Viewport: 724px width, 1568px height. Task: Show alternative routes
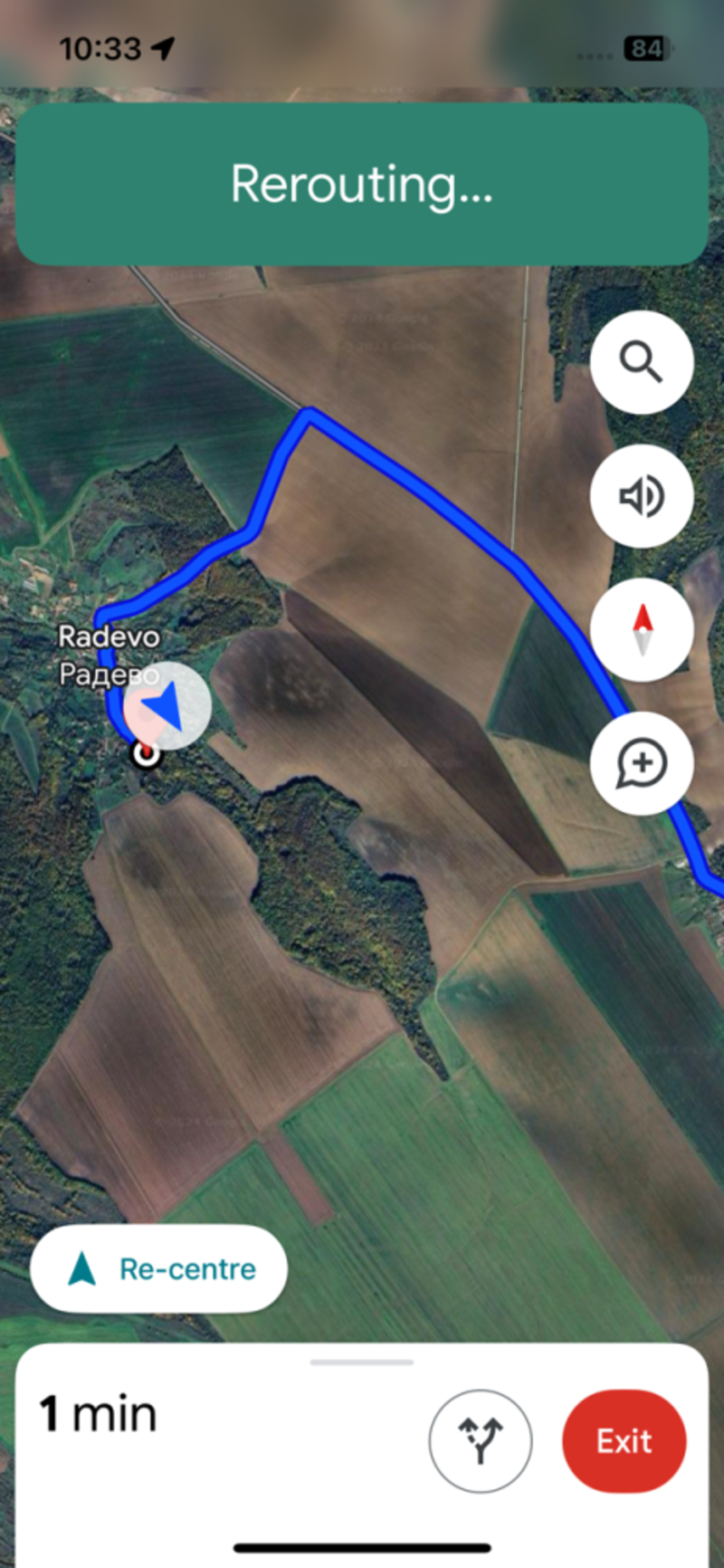tap(481, 1440)
